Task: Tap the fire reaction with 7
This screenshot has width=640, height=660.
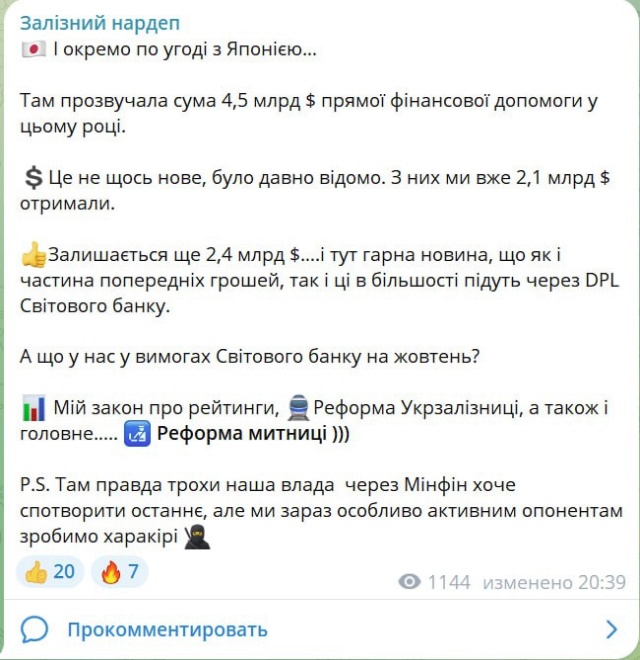Action: click(x=119, y=573)
